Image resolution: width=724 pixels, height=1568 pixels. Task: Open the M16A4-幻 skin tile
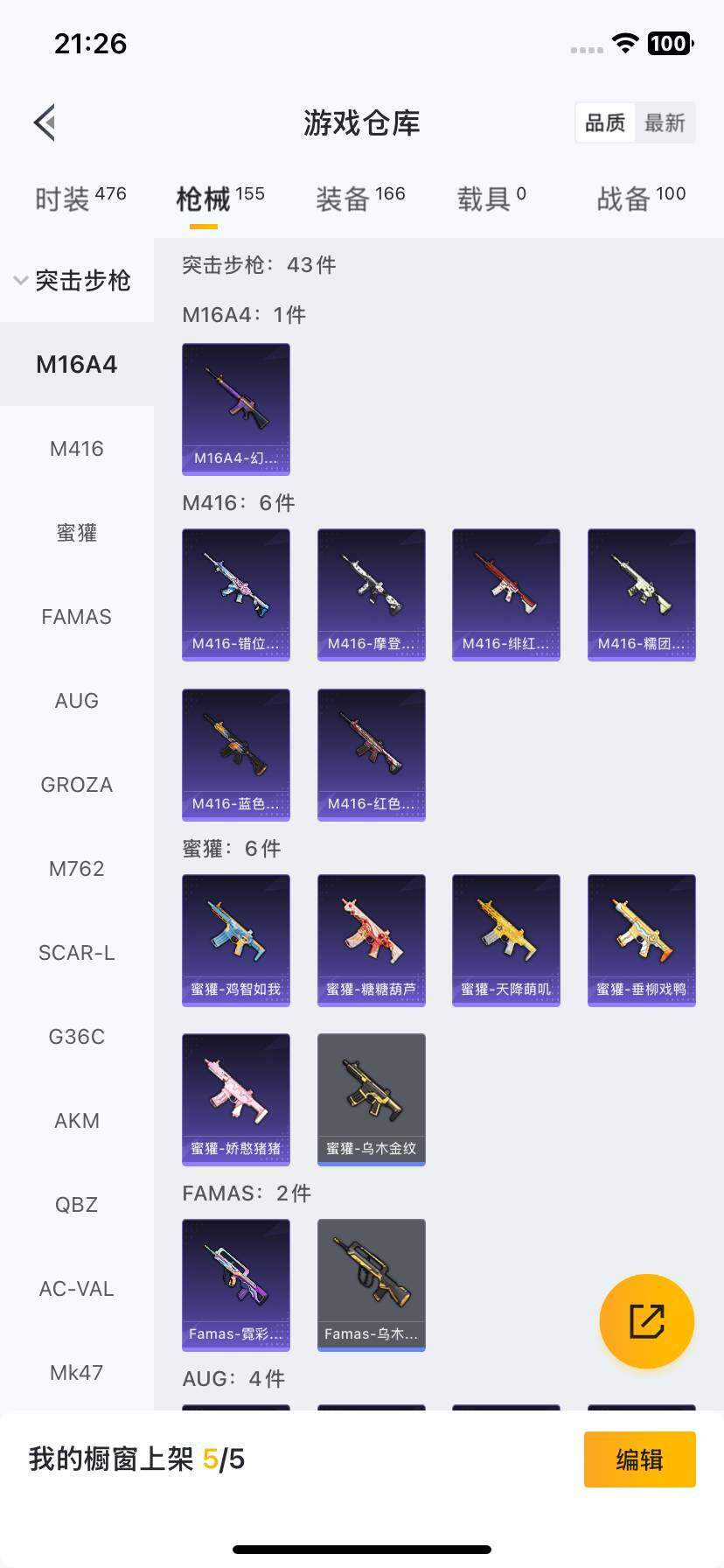236,409
